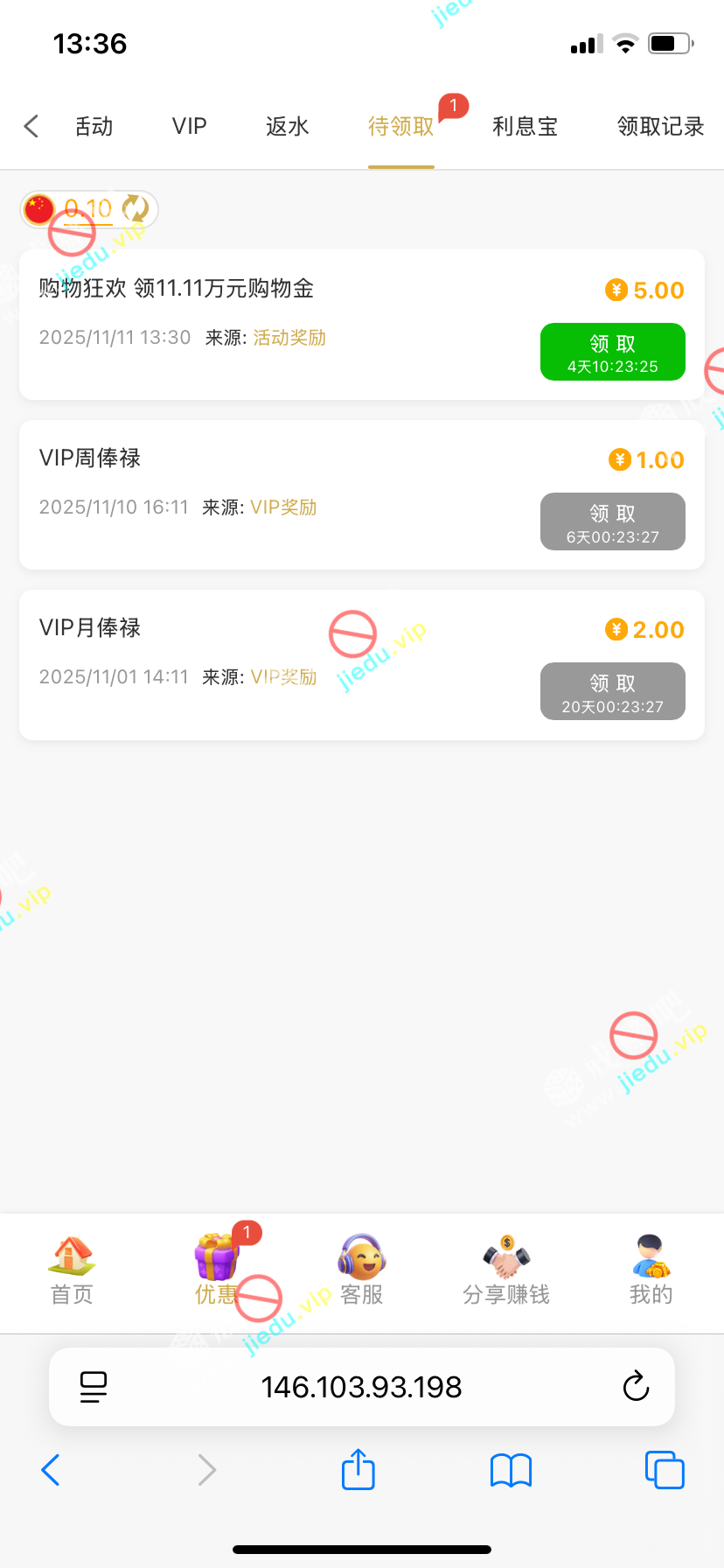
Task: View the 领取记录 tab
Action: click(x=660, y=127)
